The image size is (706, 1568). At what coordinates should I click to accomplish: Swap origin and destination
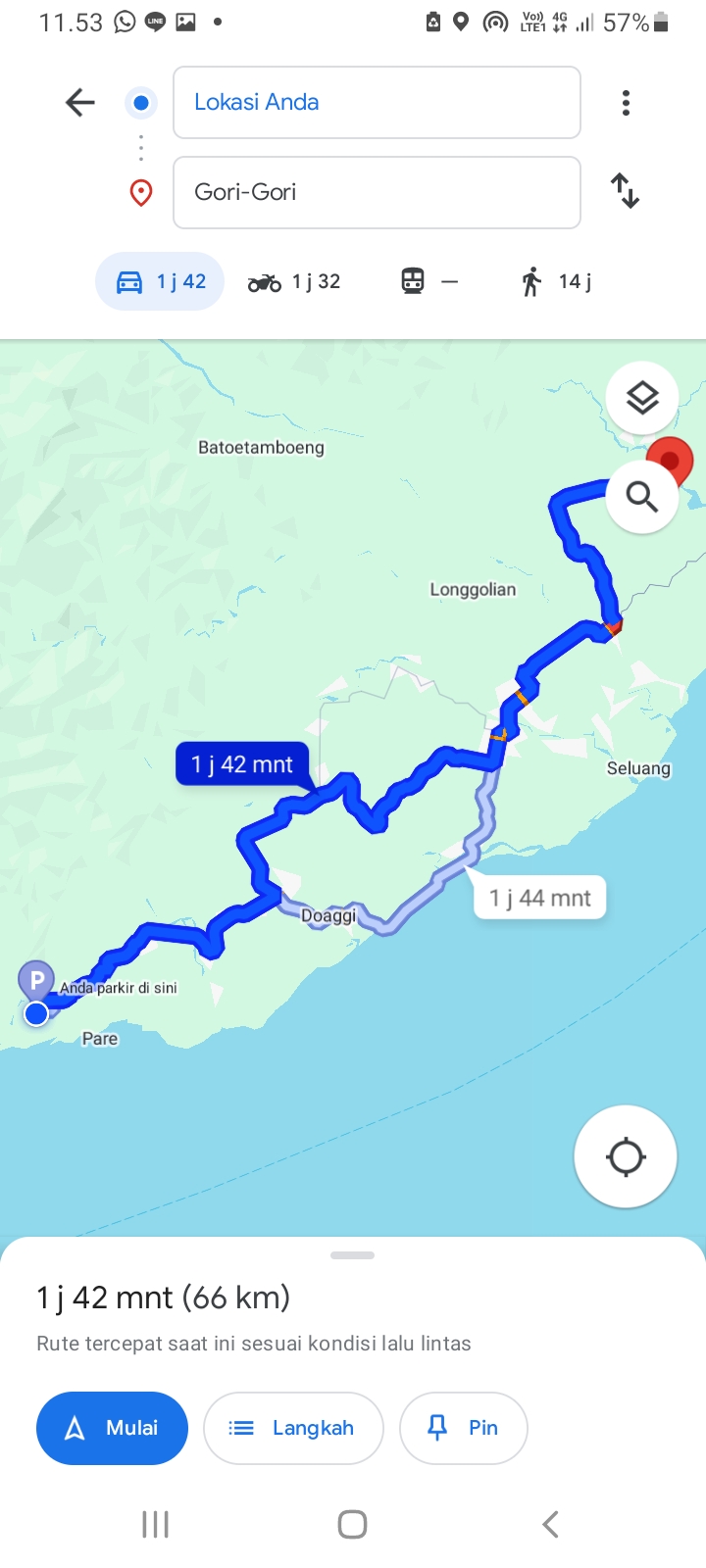[x=625, y=190]
